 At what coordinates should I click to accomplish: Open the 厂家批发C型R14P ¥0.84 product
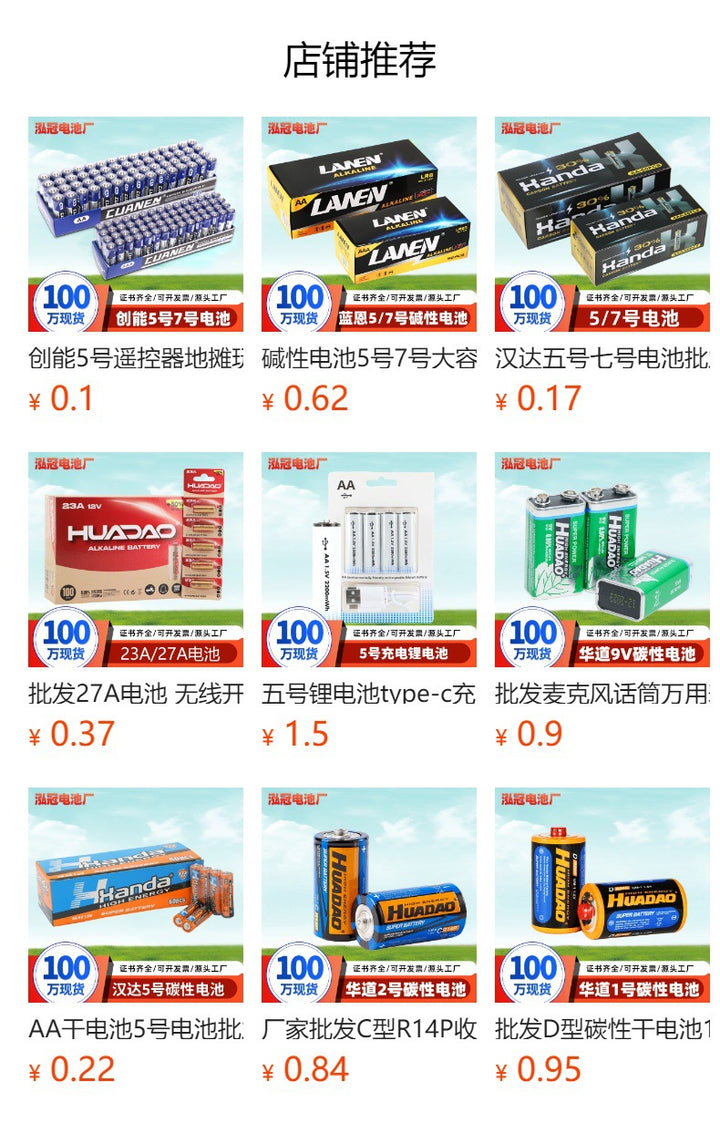(x=369, y=895)
